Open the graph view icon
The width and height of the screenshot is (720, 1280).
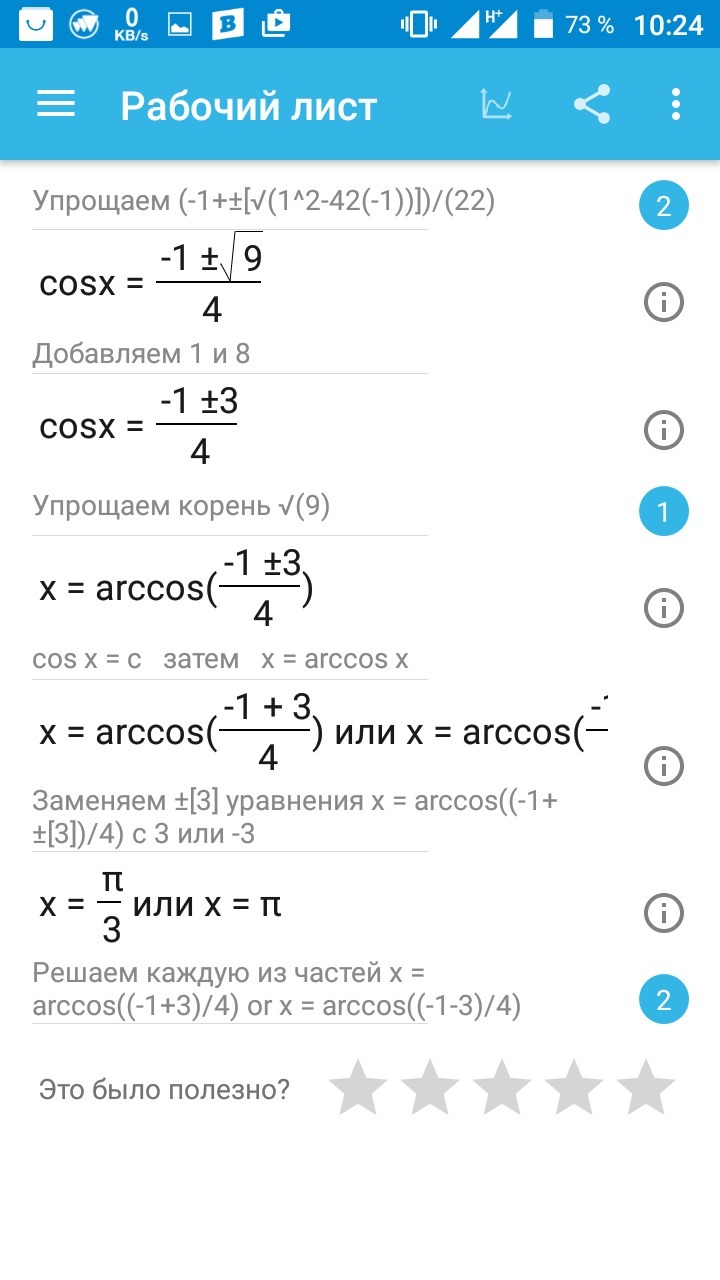pos(496,104)
